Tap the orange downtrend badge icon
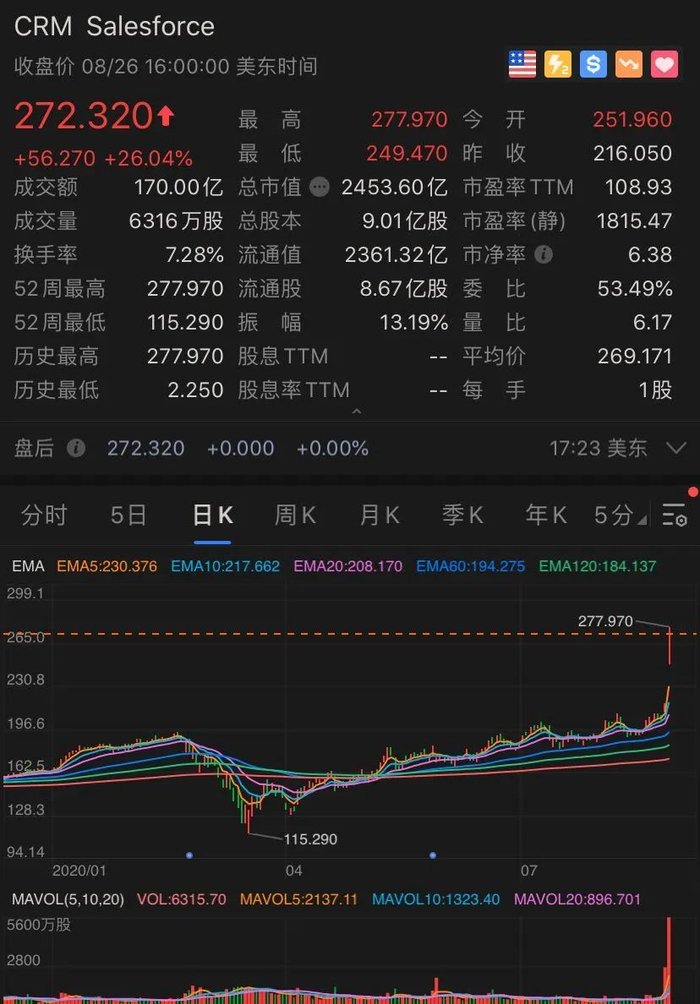Screen dimensions: 700x1004 pyautogui.click(x=628, y=65)
